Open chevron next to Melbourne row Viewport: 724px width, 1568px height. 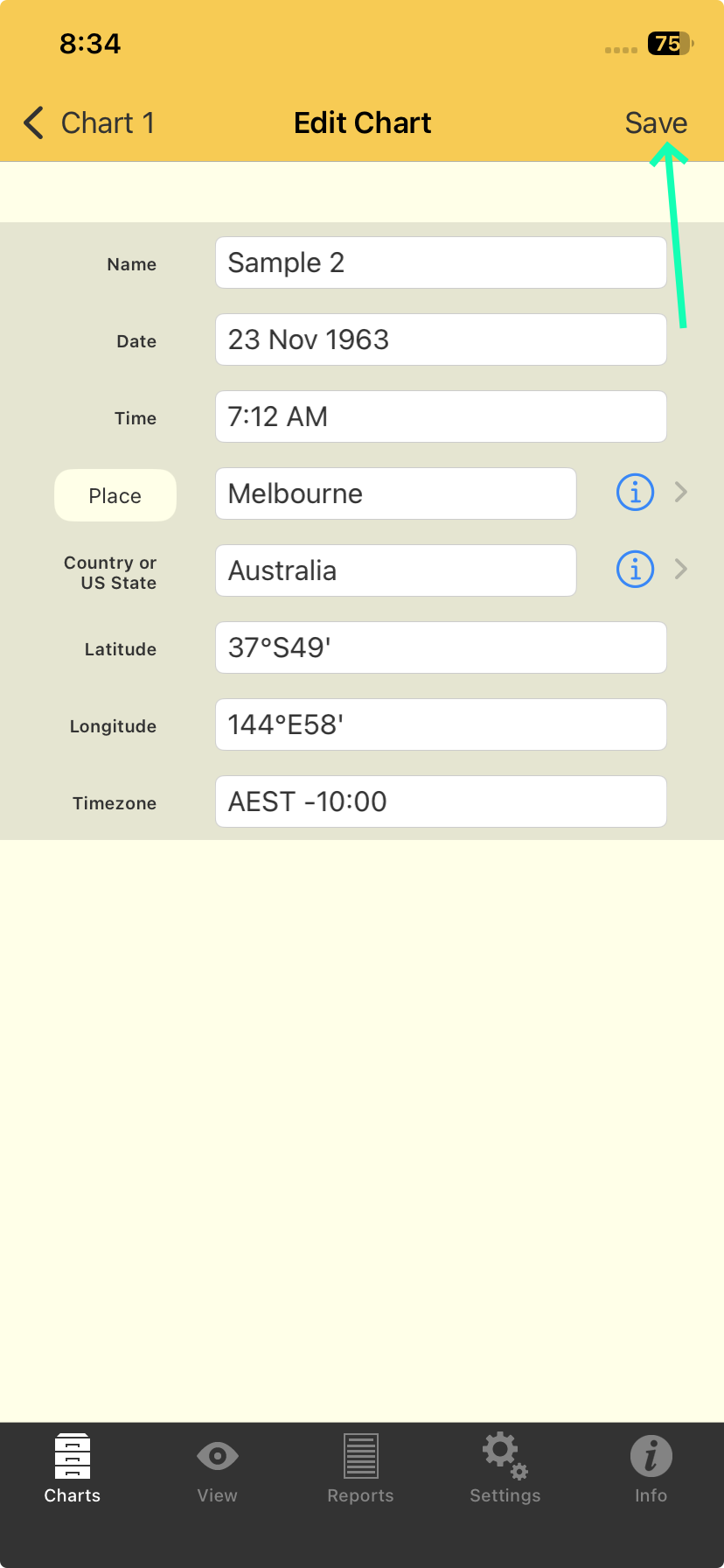click(x=681, y=492)
